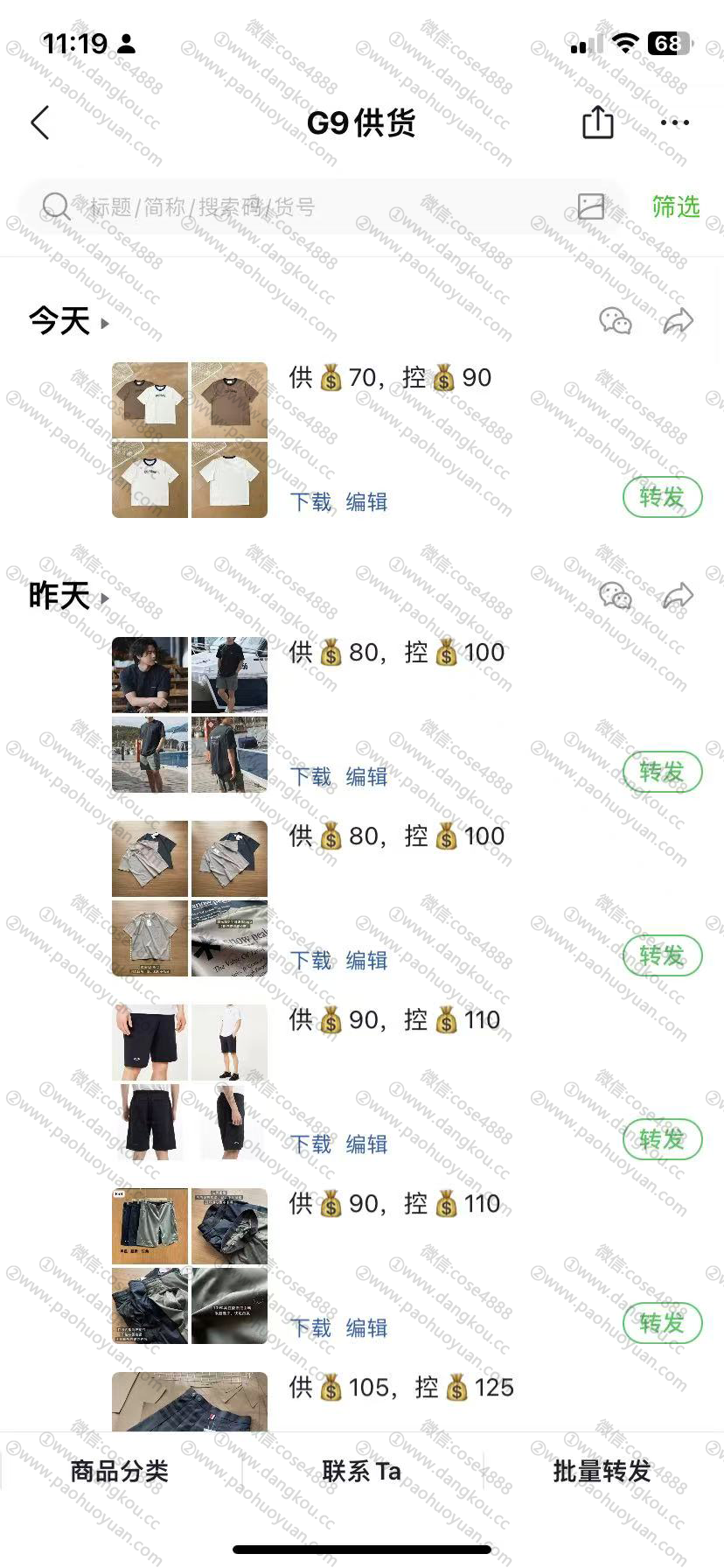Open the share icon in header
Viewport: 724px width, 1568px height.
point(598,122)
